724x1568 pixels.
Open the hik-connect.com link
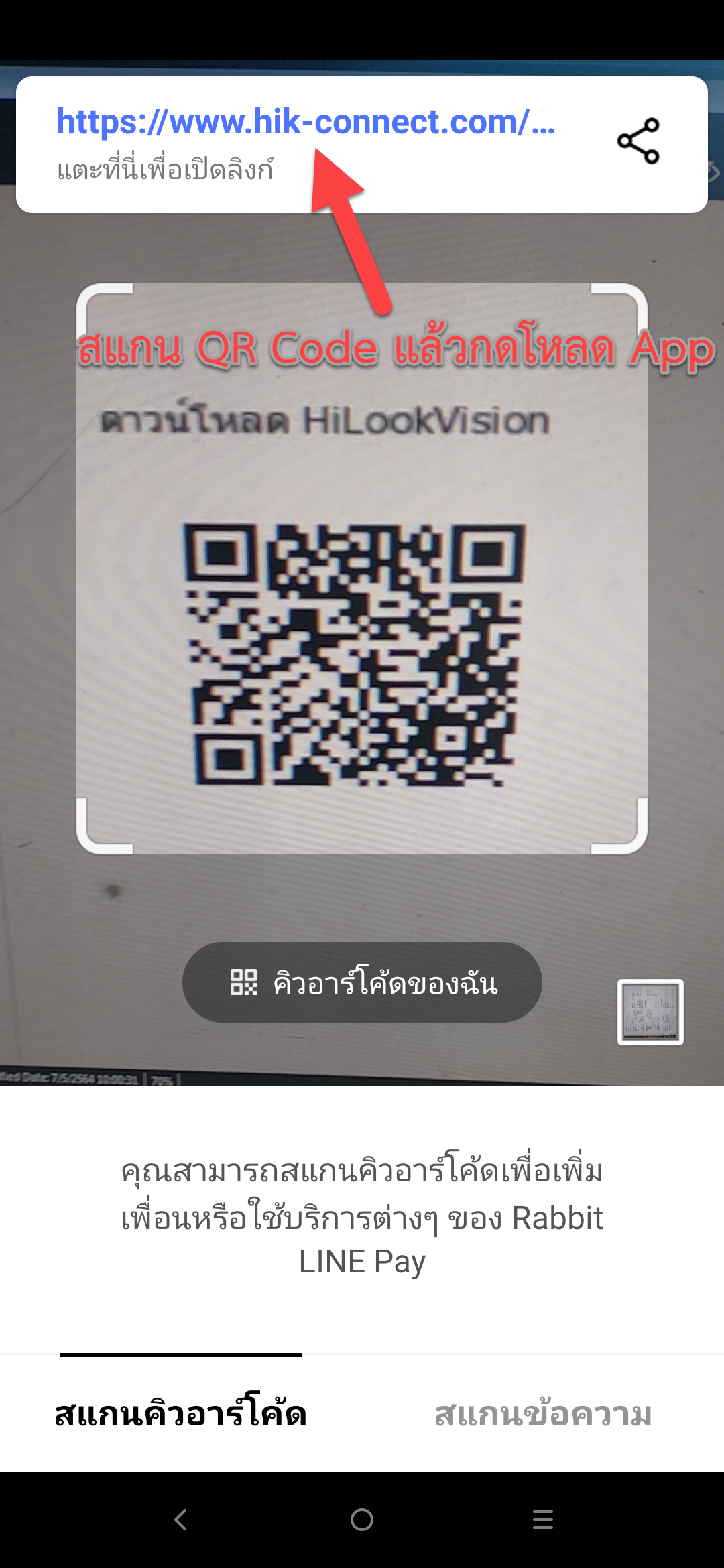tap(305, 123)
